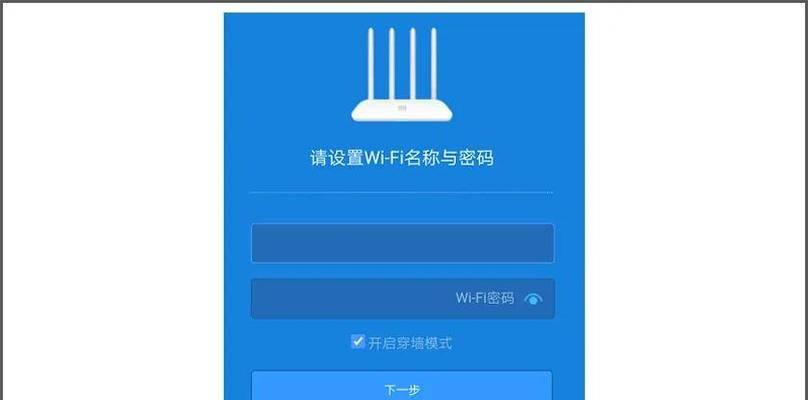The height and width of the screenshot is (400, 808).
Task: Uncheck the 开启穿墙模式 checkbox
Action: click(x=358, y=342)
